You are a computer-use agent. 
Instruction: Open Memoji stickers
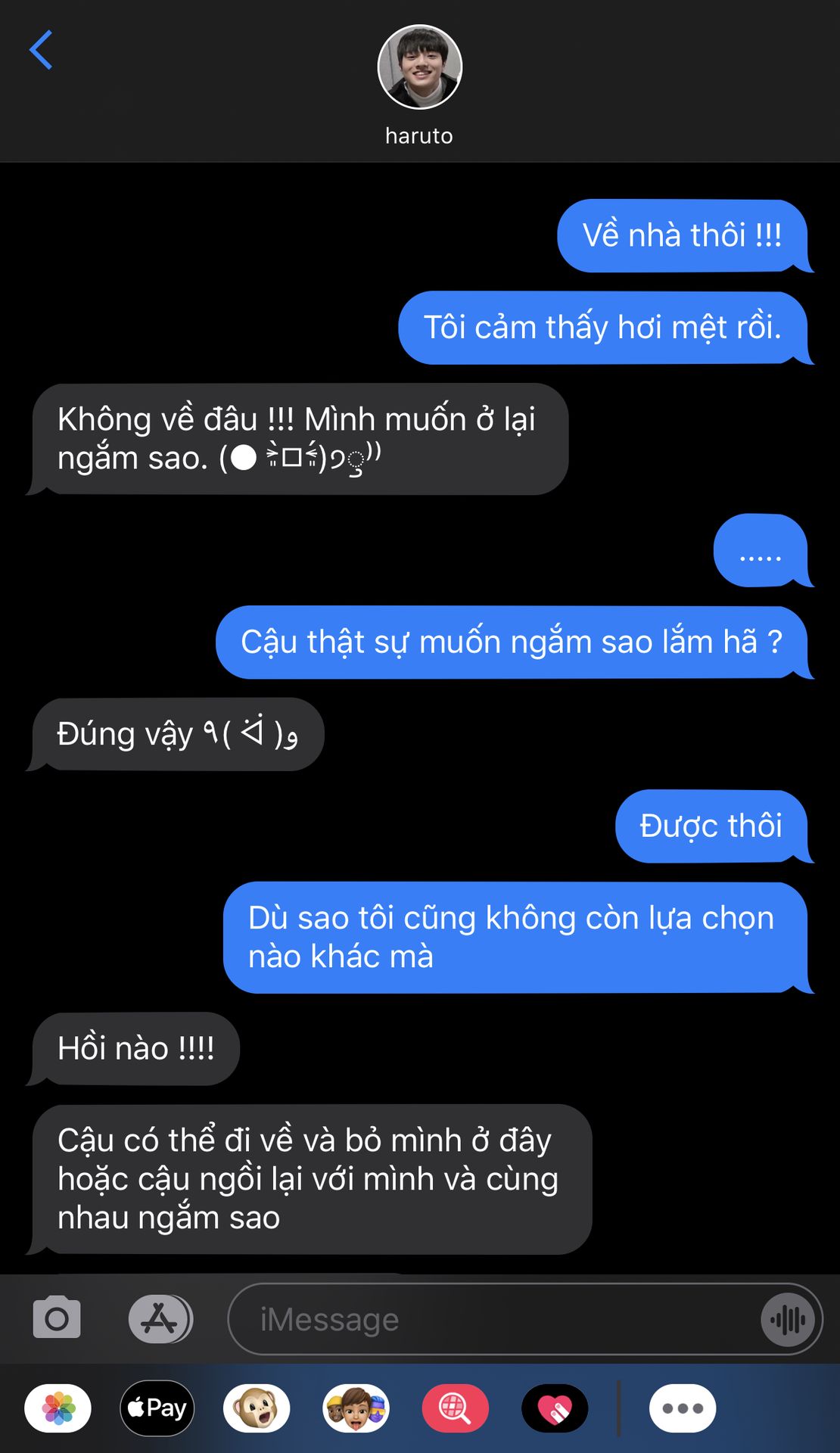pos(356,1408)
